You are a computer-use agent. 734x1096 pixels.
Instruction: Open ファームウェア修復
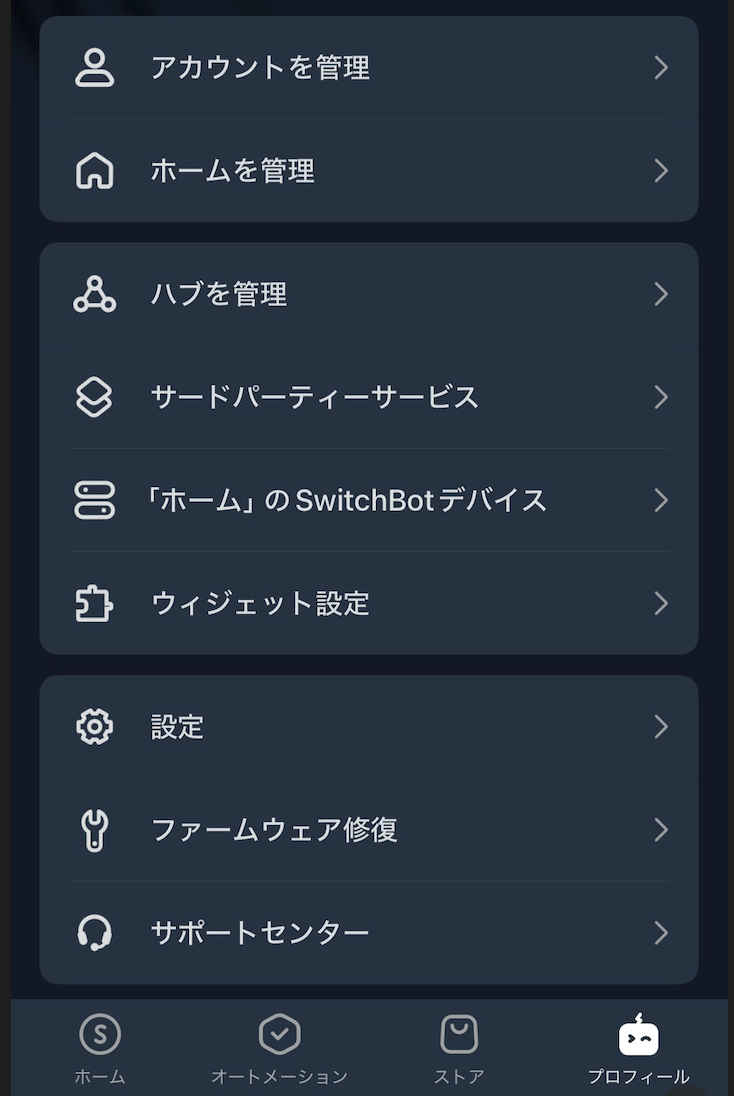(x=367, y=830)
